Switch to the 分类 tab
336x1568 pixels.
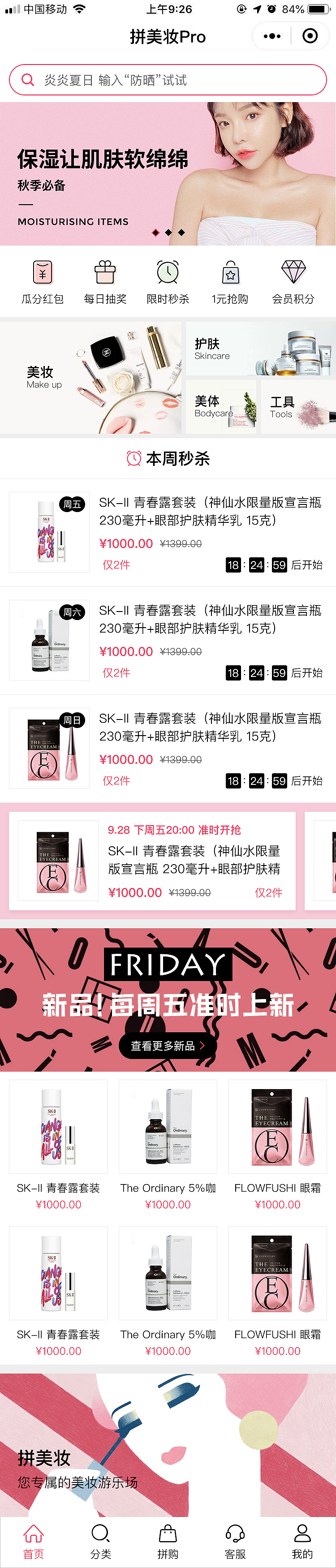(100, 1540)
